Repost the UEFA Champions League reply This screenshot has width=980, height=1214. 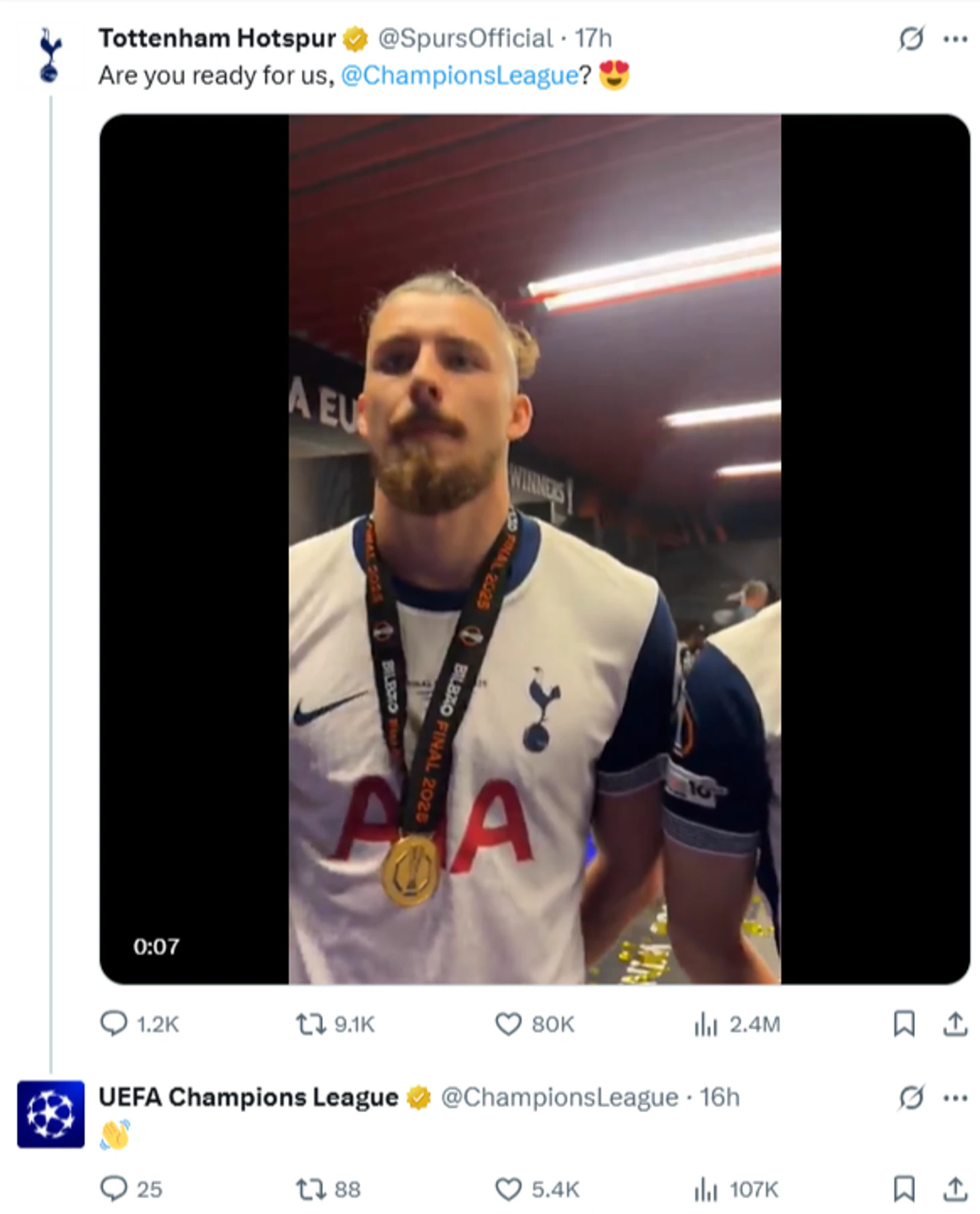click(x=311, y=1189)
